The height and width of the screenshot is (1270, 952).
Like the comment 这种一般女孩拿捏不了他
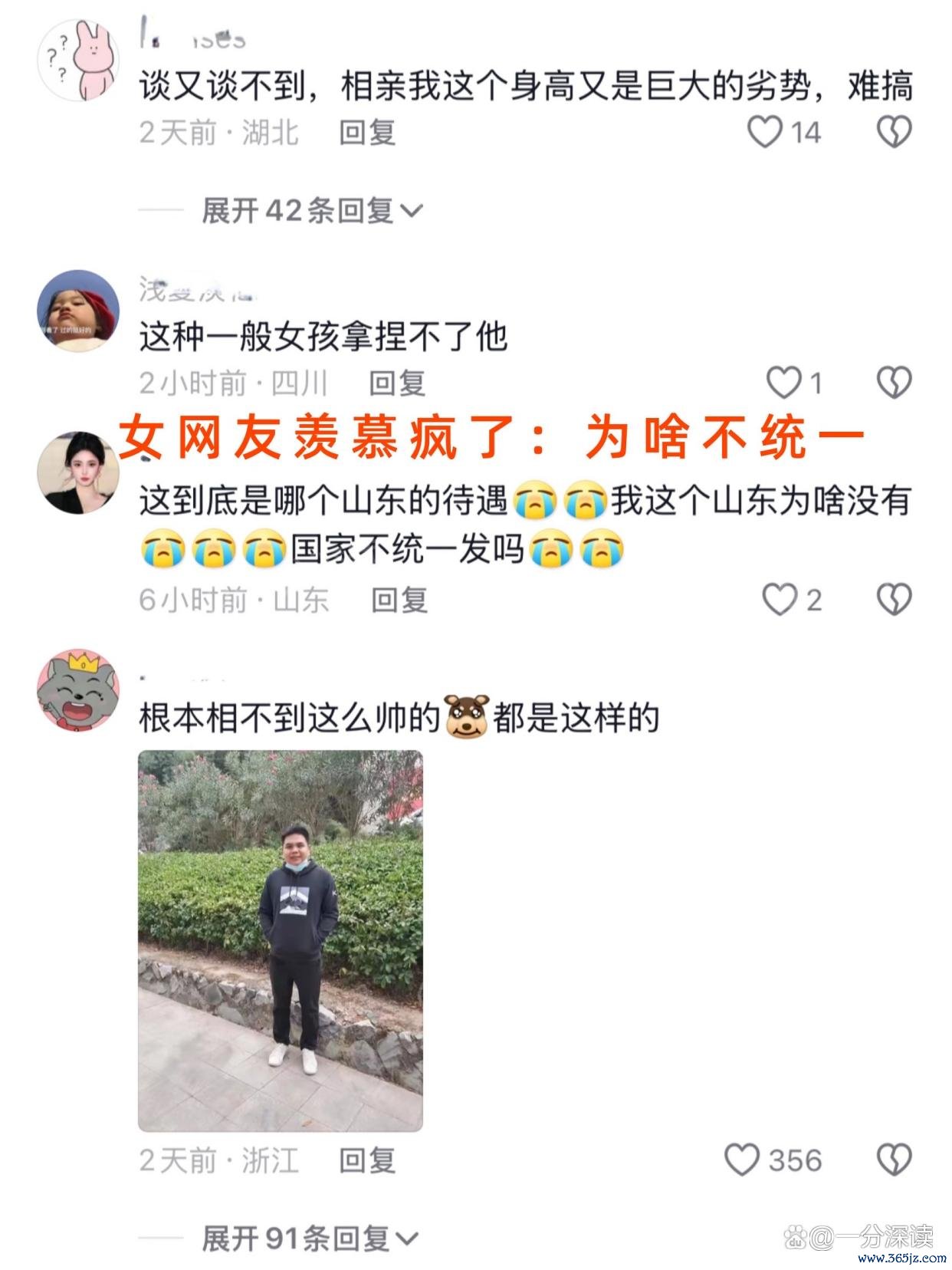783,383
